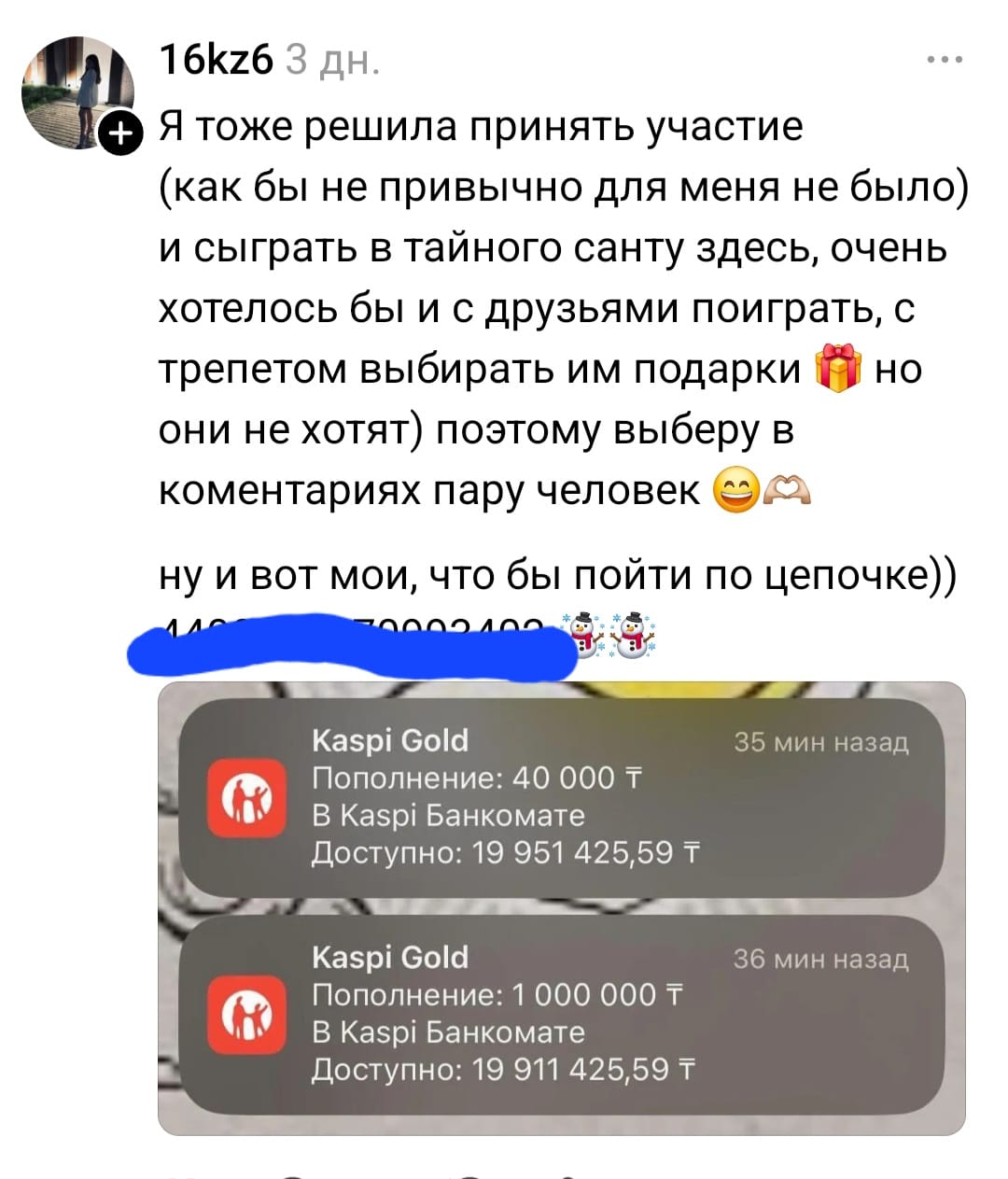Open the post's three-dot overflow menu
Screen dimensions: 1008x1179
pyautogui.click(x=945, y=60)
